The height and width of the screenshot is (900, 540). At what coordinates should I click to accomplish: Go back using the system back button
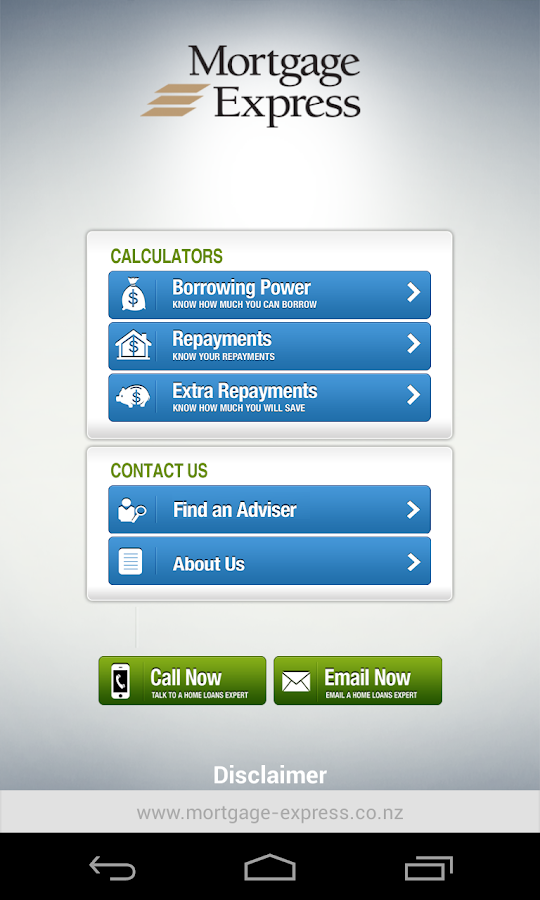click(112, 867)
